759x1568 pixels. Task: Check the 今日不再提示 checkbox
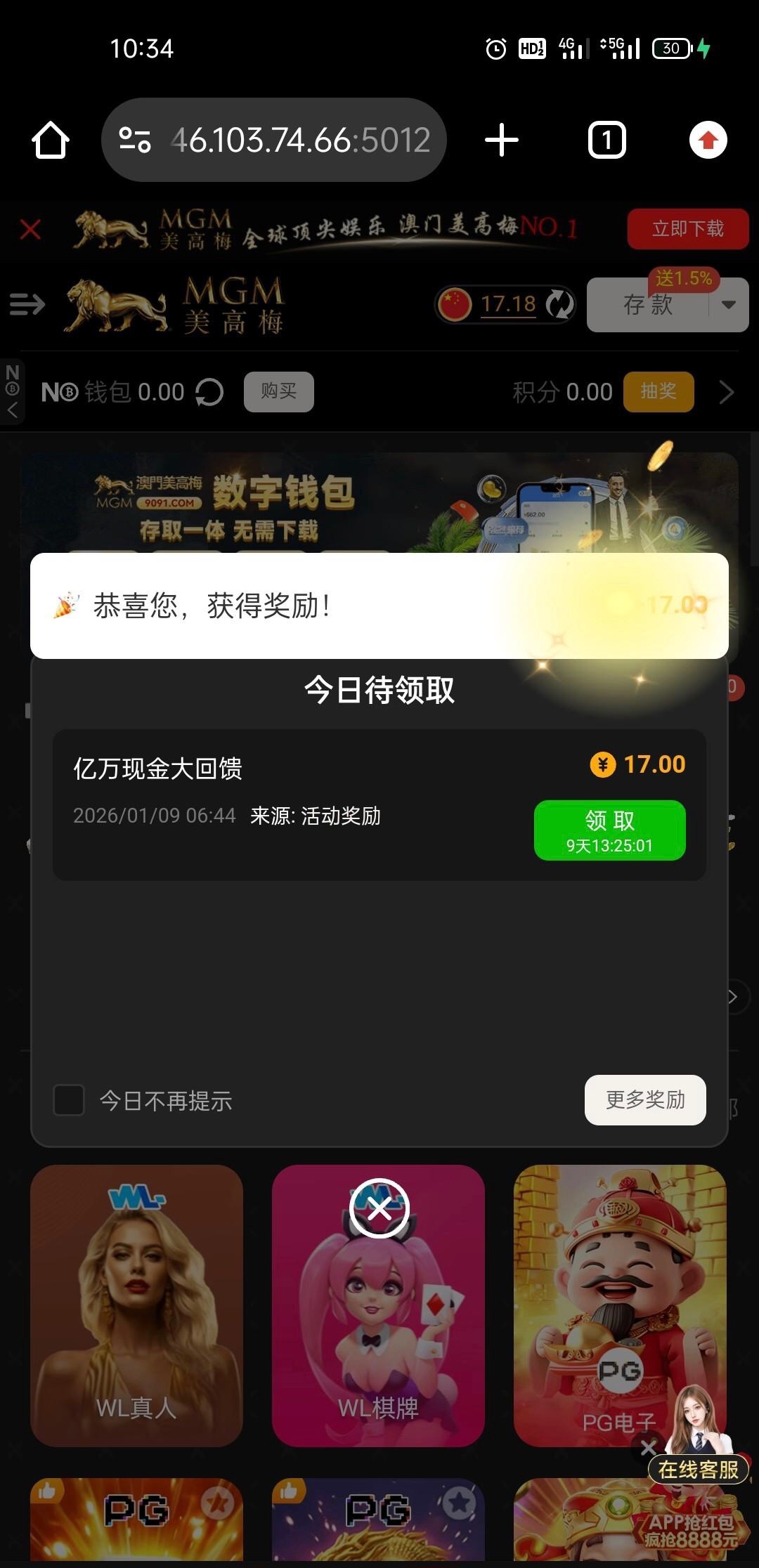click(69, 1100)
